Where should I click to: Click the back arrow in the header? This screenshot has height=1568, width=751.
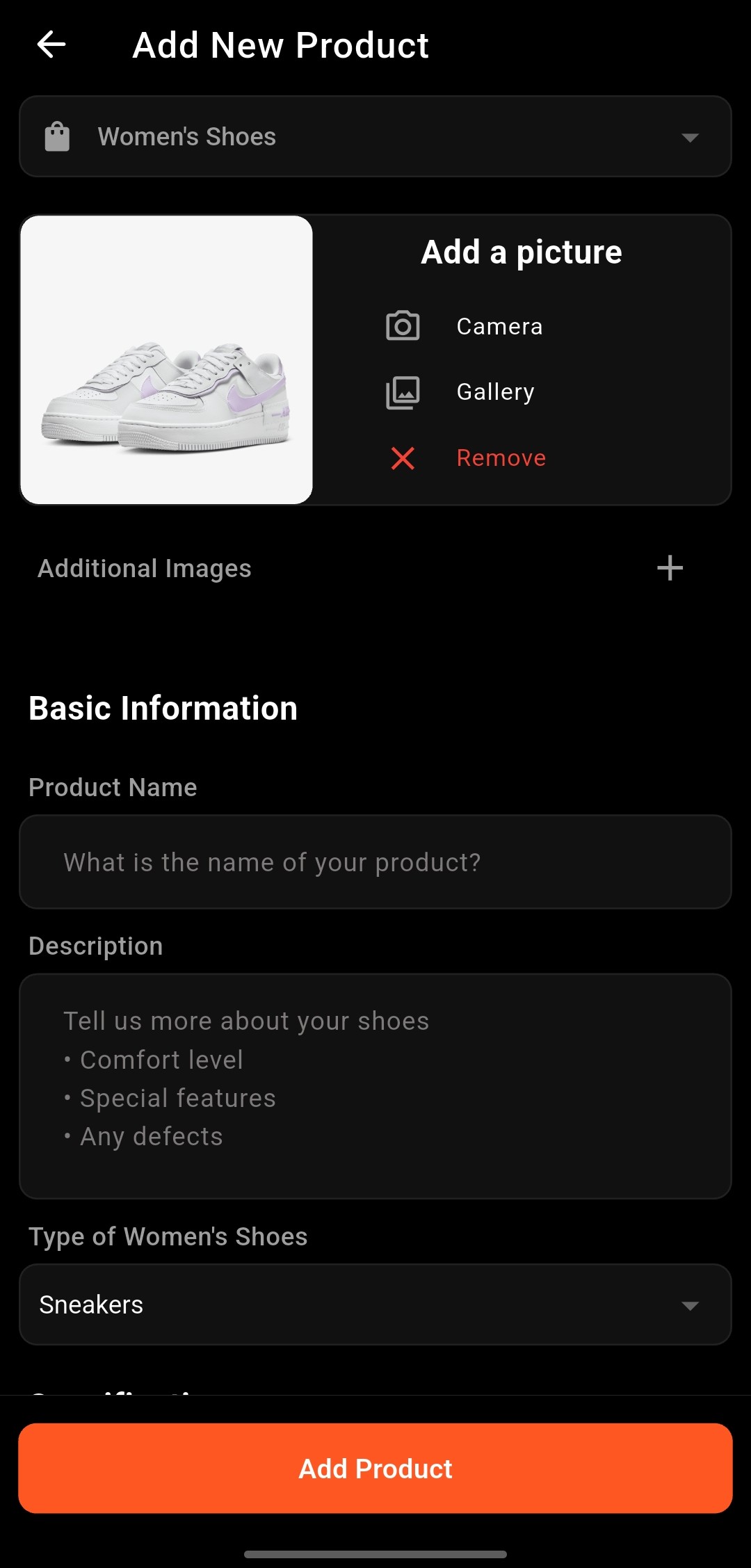pos(50,45)
